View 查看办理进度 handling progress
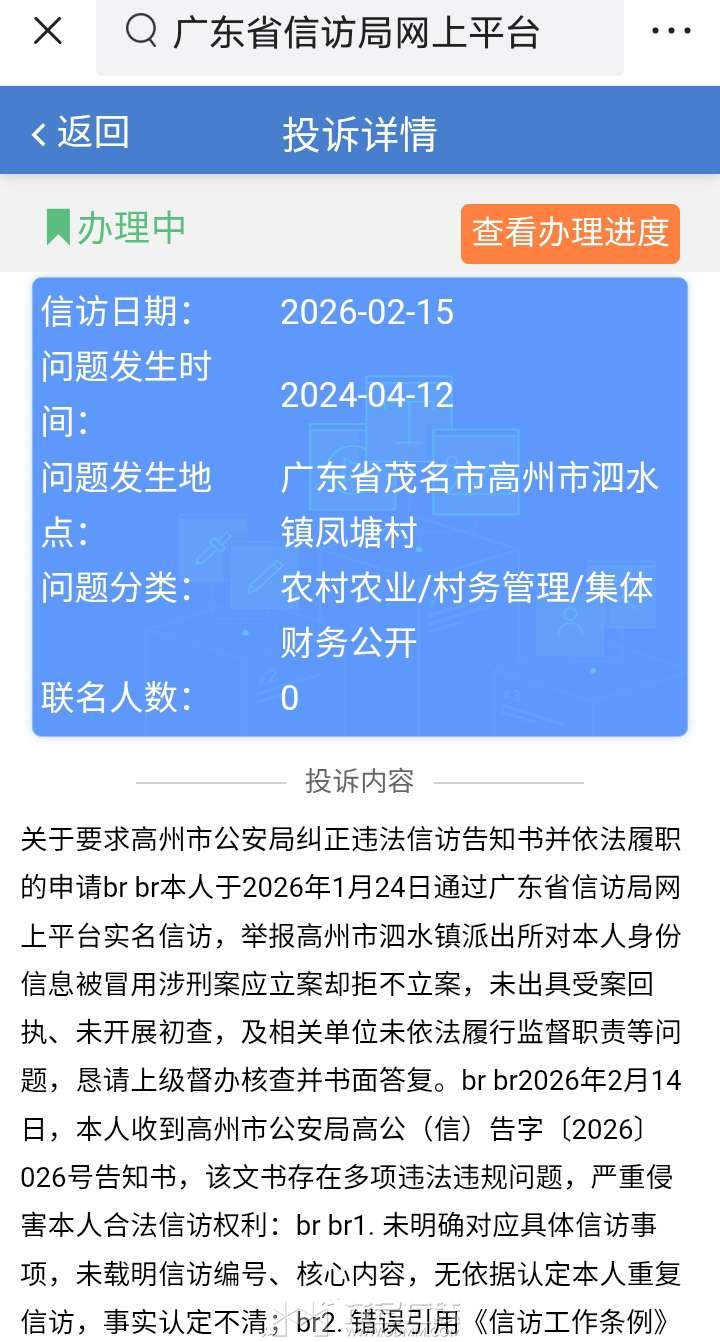This screenshot has width=720, height=1342. (x=570, y=233)
